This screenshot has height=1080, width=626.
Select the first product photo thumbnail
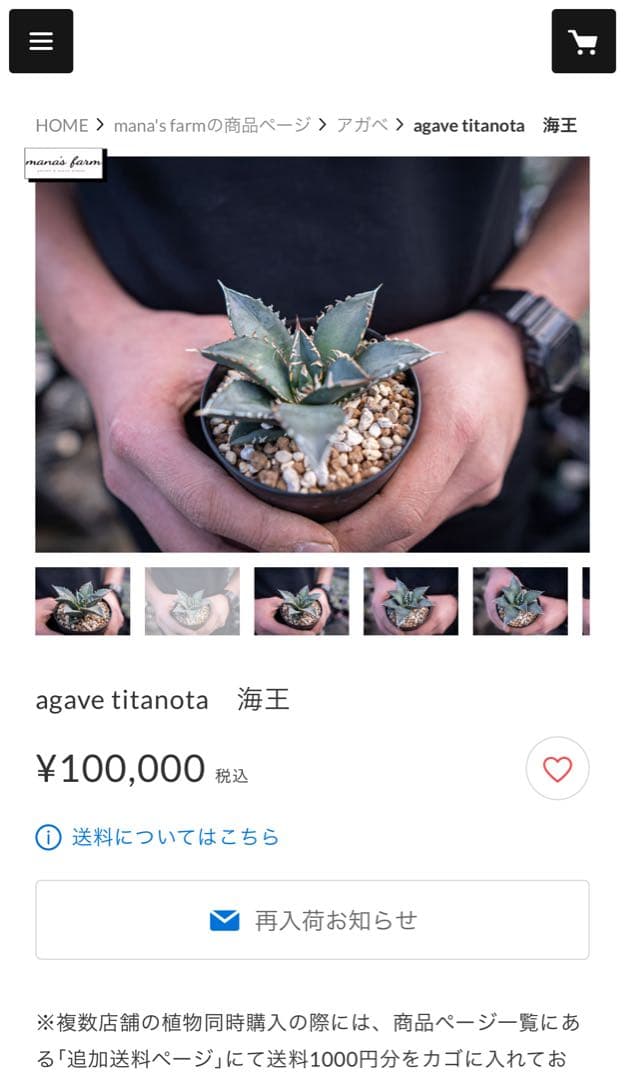[x=82, y=601]
